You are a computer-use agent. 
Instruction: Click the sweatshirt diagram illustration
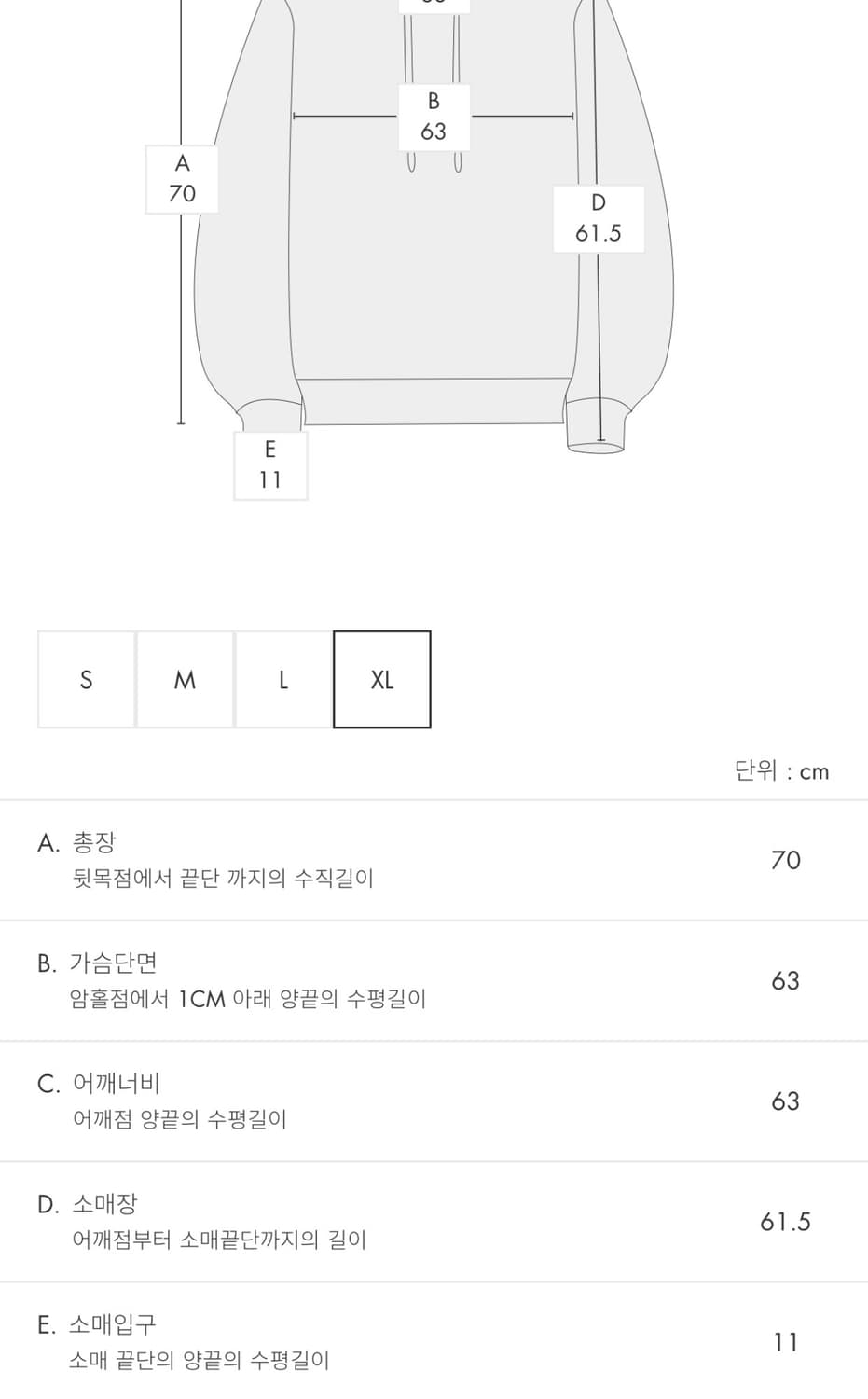click(x=429, y=280)
